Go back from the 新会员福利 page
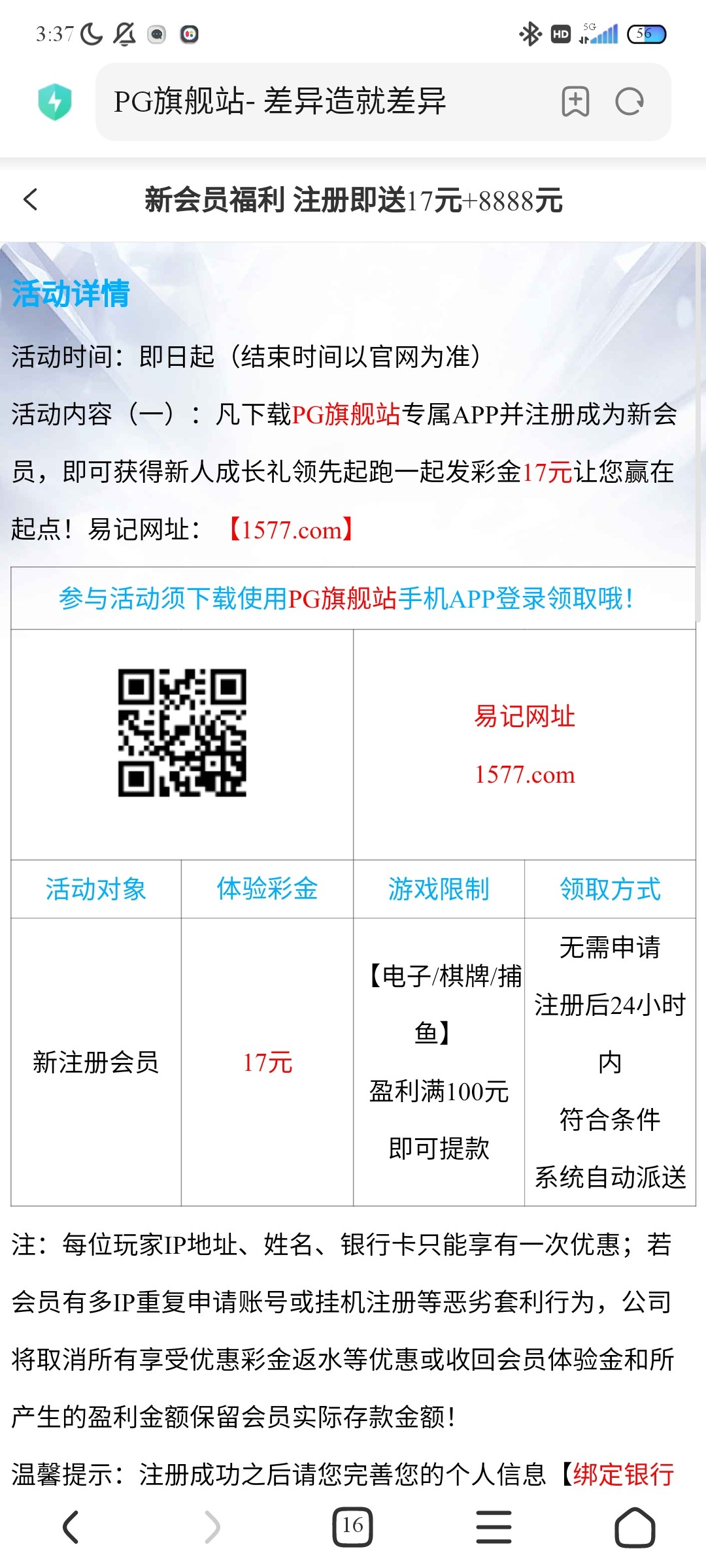Viewport: 706px width, 1568px height. (x=31, y=200)
